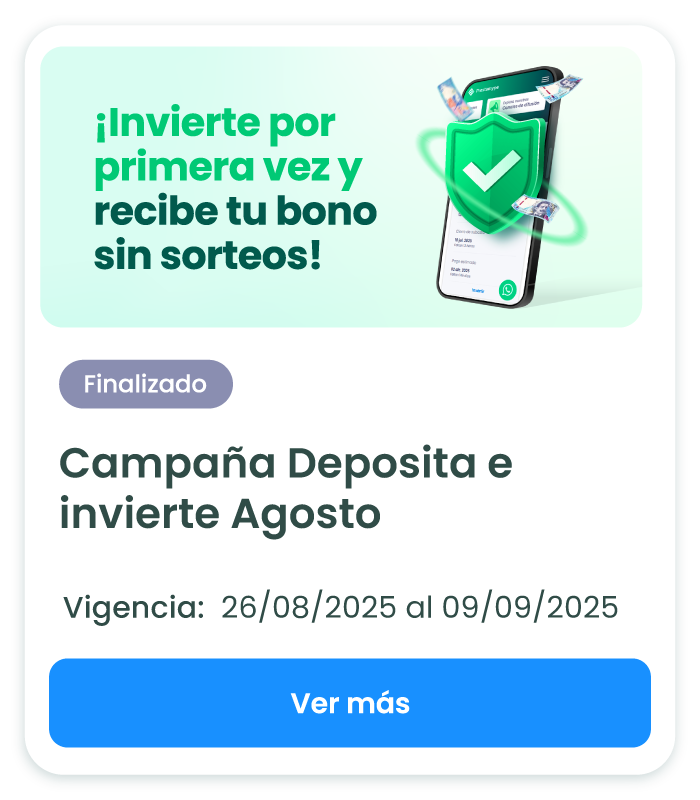Tap the Ver más button
The height and width of the screenshot is (800, 700).
(350, 703)
